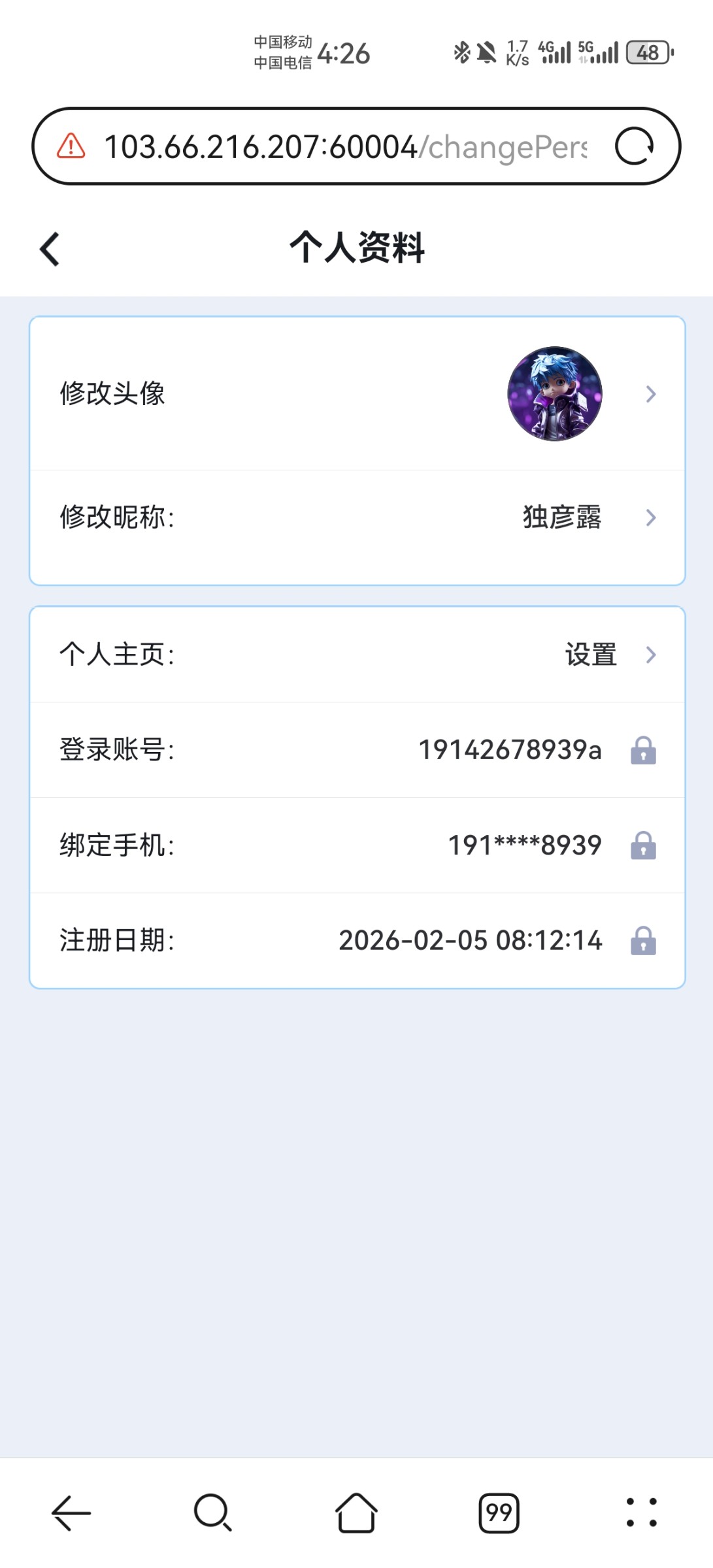Tap the battery indicator showing 48
Image resolution: width=713 pixels, height=1568 pixels.
coord(646,52)
